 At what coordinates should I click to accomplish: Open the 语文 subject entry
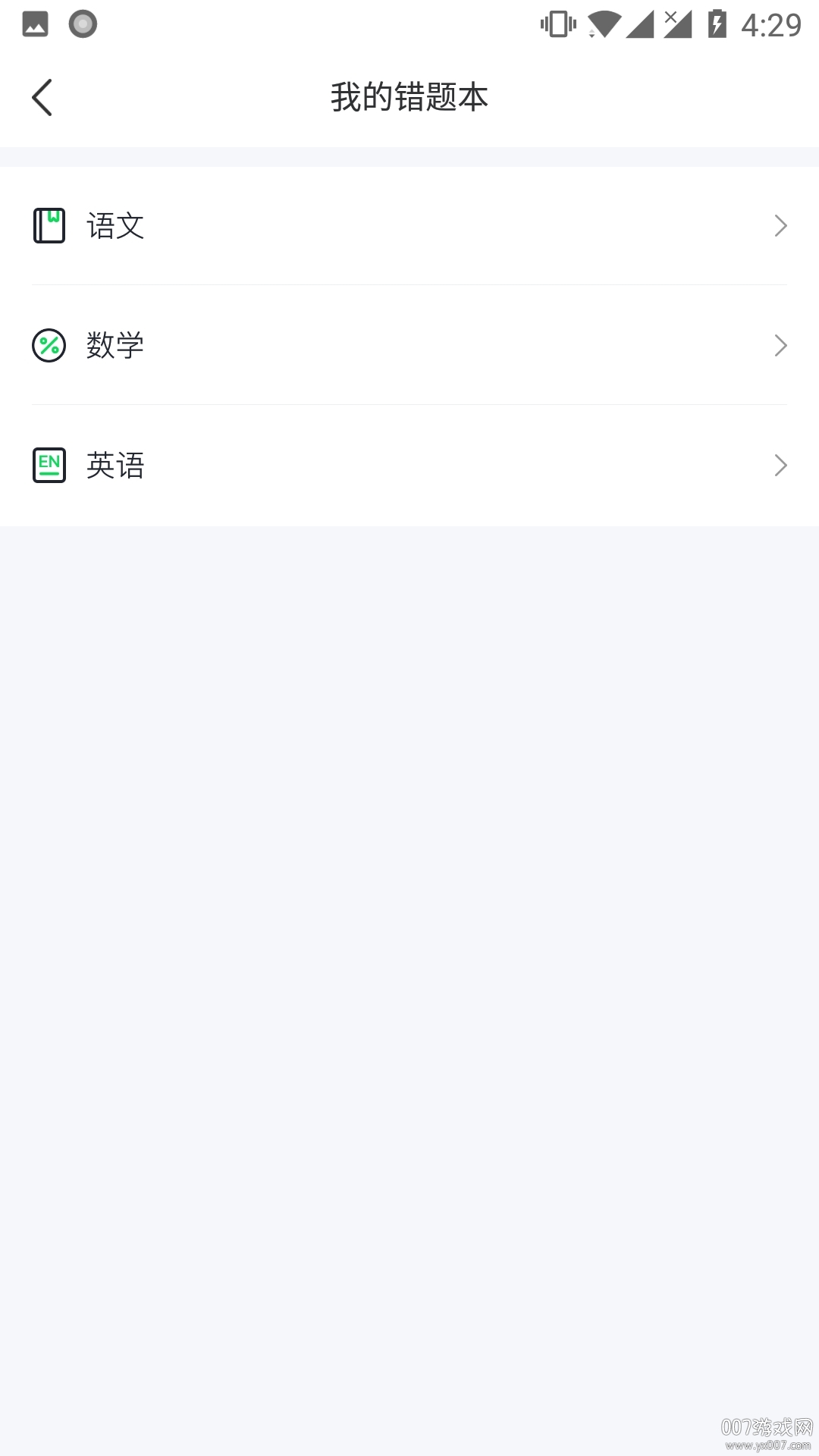(409, 225)
